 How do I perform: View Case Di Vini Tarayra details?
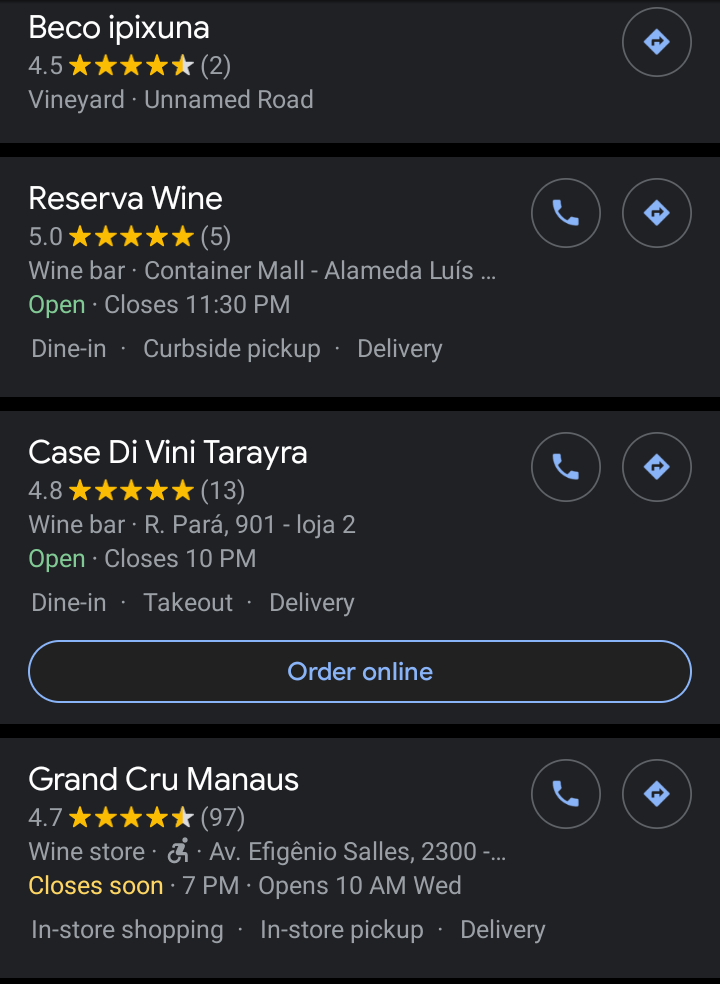pos(168,452)
